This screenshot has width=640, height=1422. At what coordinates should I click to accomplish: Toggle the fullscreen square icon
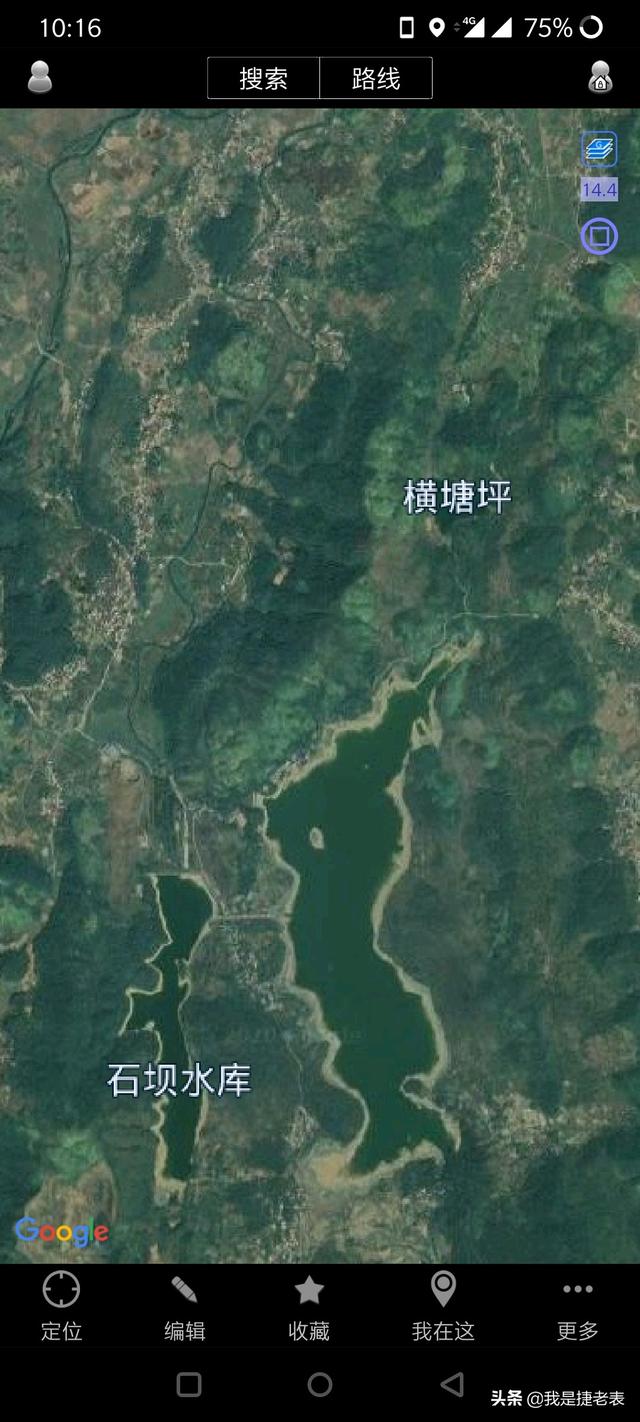[x=599, y=236]
